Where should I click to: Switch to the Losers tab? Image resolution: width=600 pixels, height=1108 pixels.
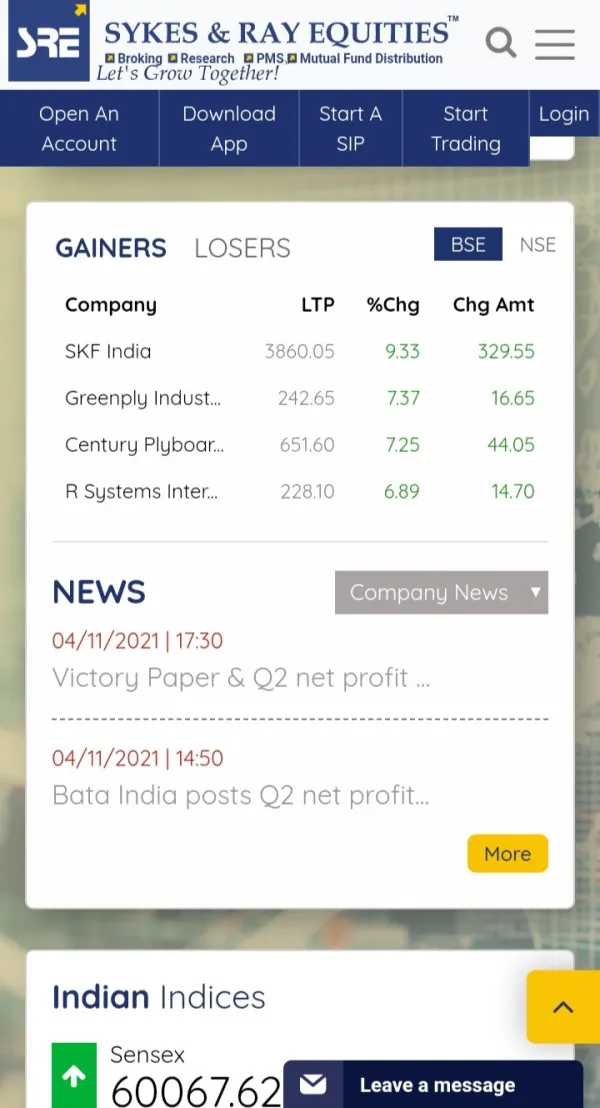(242, 248)
